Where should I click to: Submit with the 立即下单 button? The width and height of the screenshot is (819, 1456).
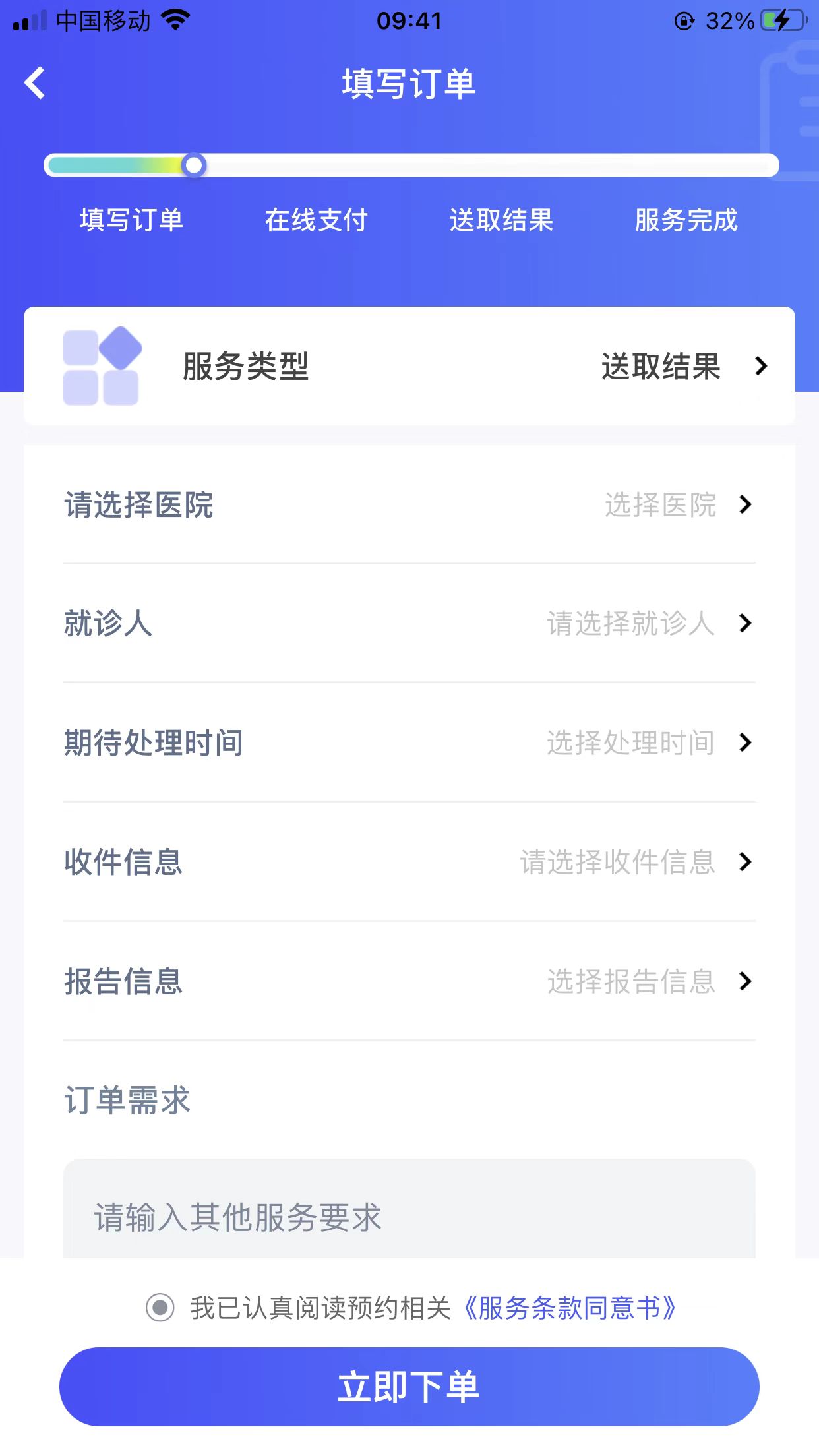click(409, 1386)
